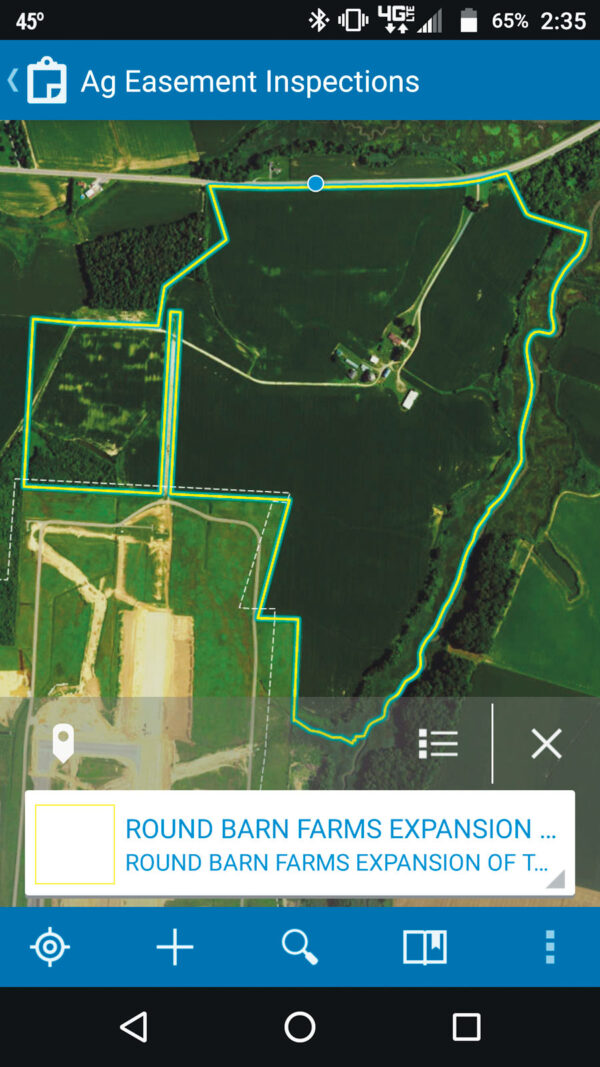Screen dimensions: 600x1067
Task: Tap the Android back button
Action: click(133, 1027)
